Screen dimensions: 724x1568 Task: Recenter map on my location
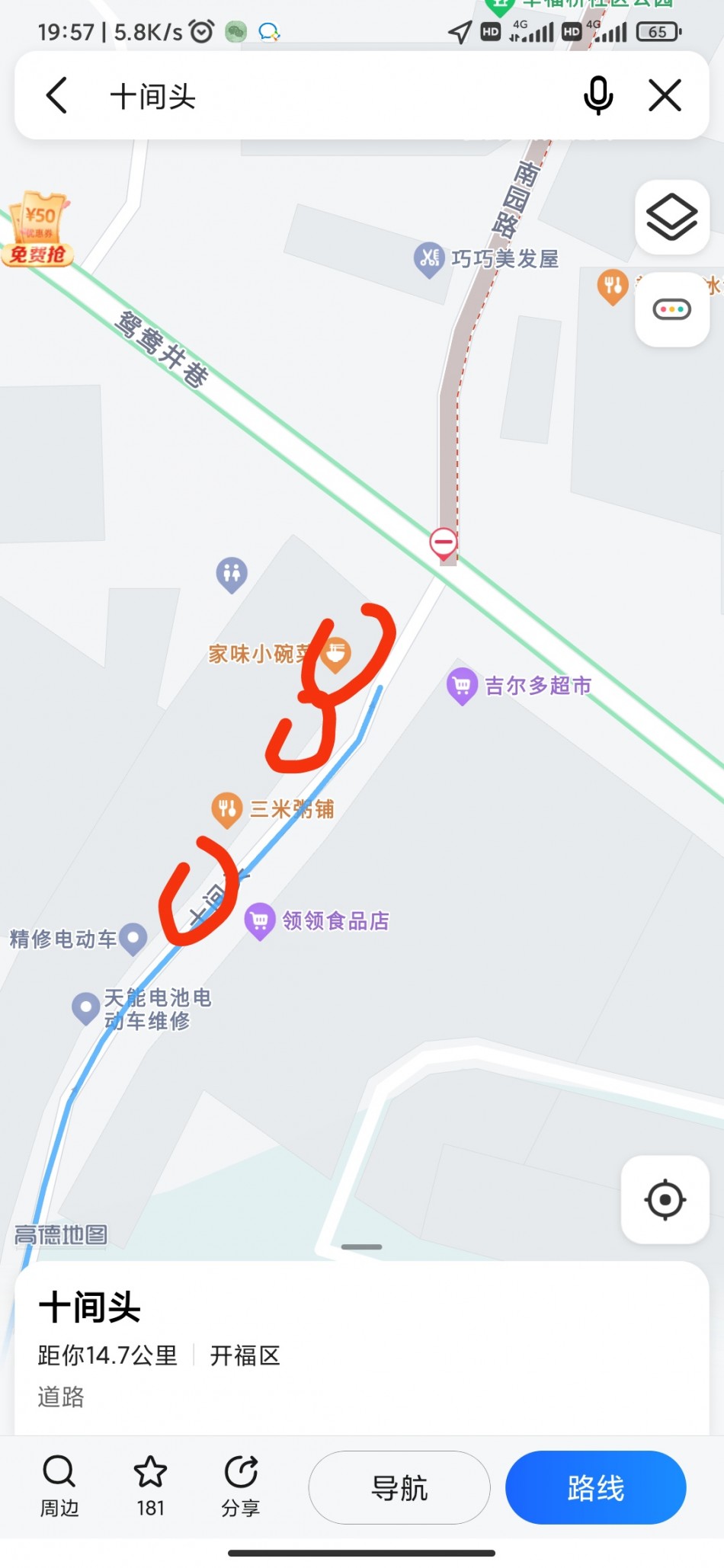point(665,1200)
